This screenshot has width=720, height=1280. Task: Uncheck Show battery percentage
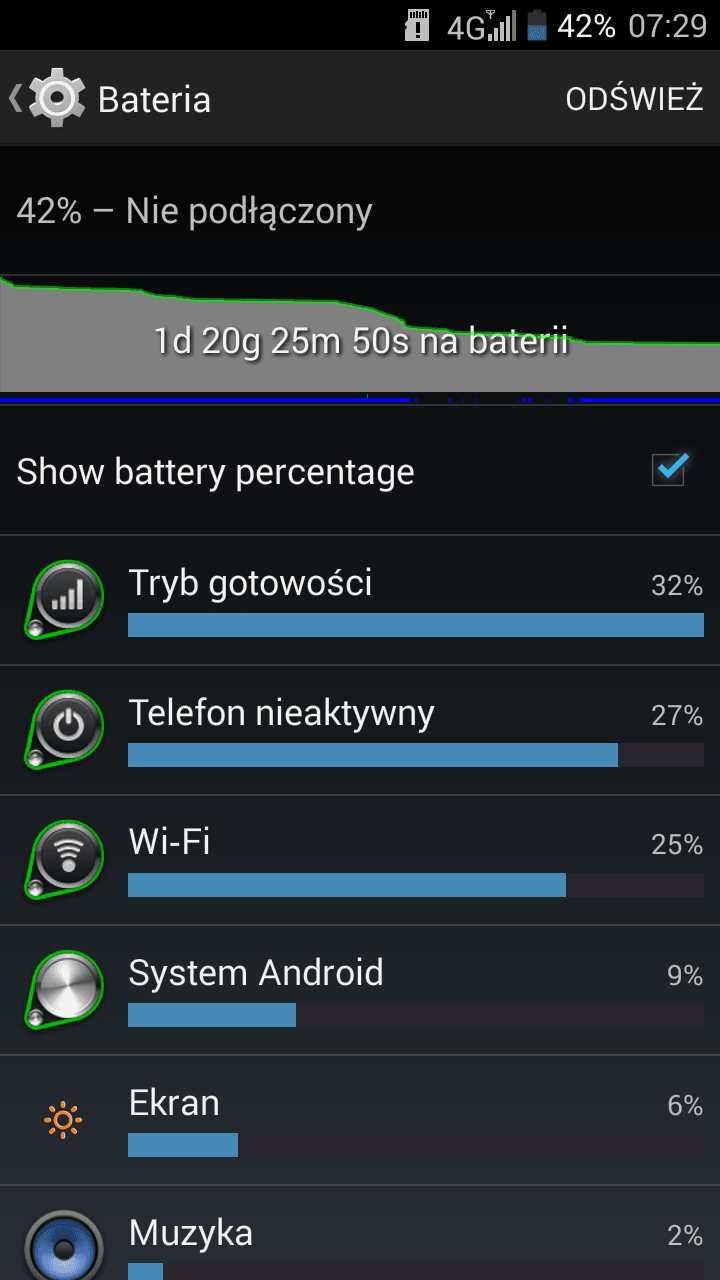pos(668,470)
